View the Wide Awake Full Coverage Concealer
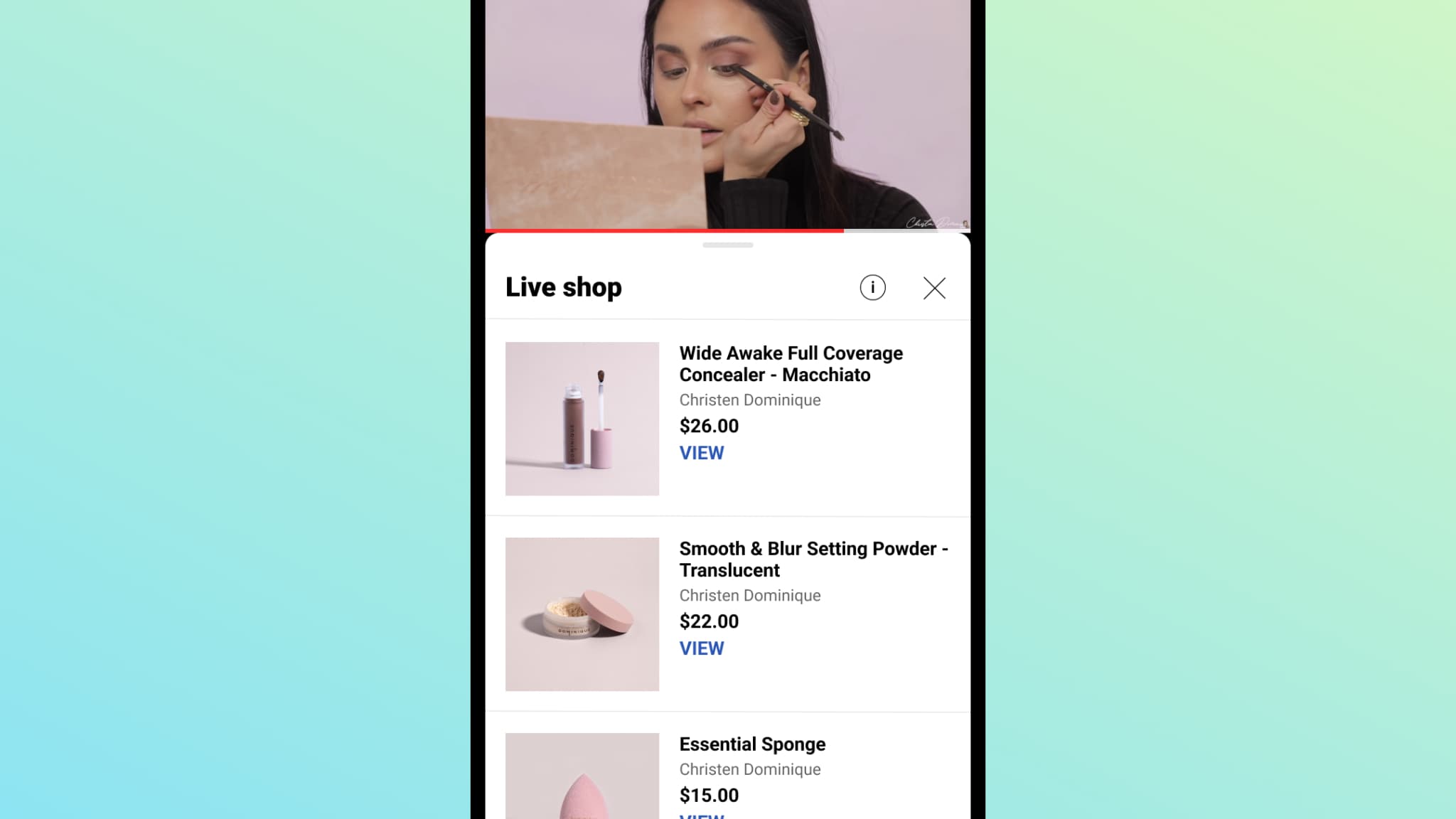This screenshot has width=1456, height=819. (701, 453)
